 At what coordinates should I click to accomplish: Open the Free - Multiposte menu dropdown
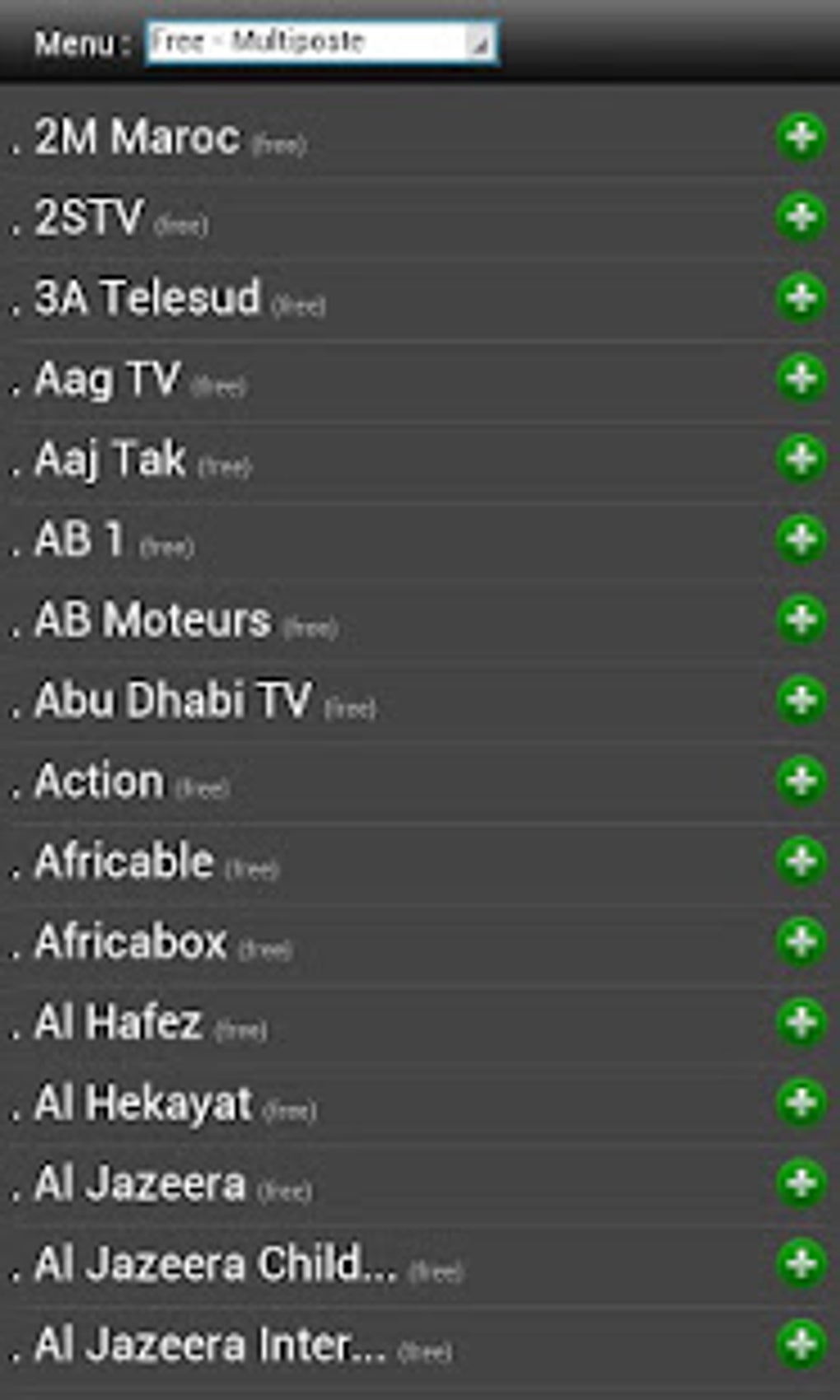tap(321, 41)
